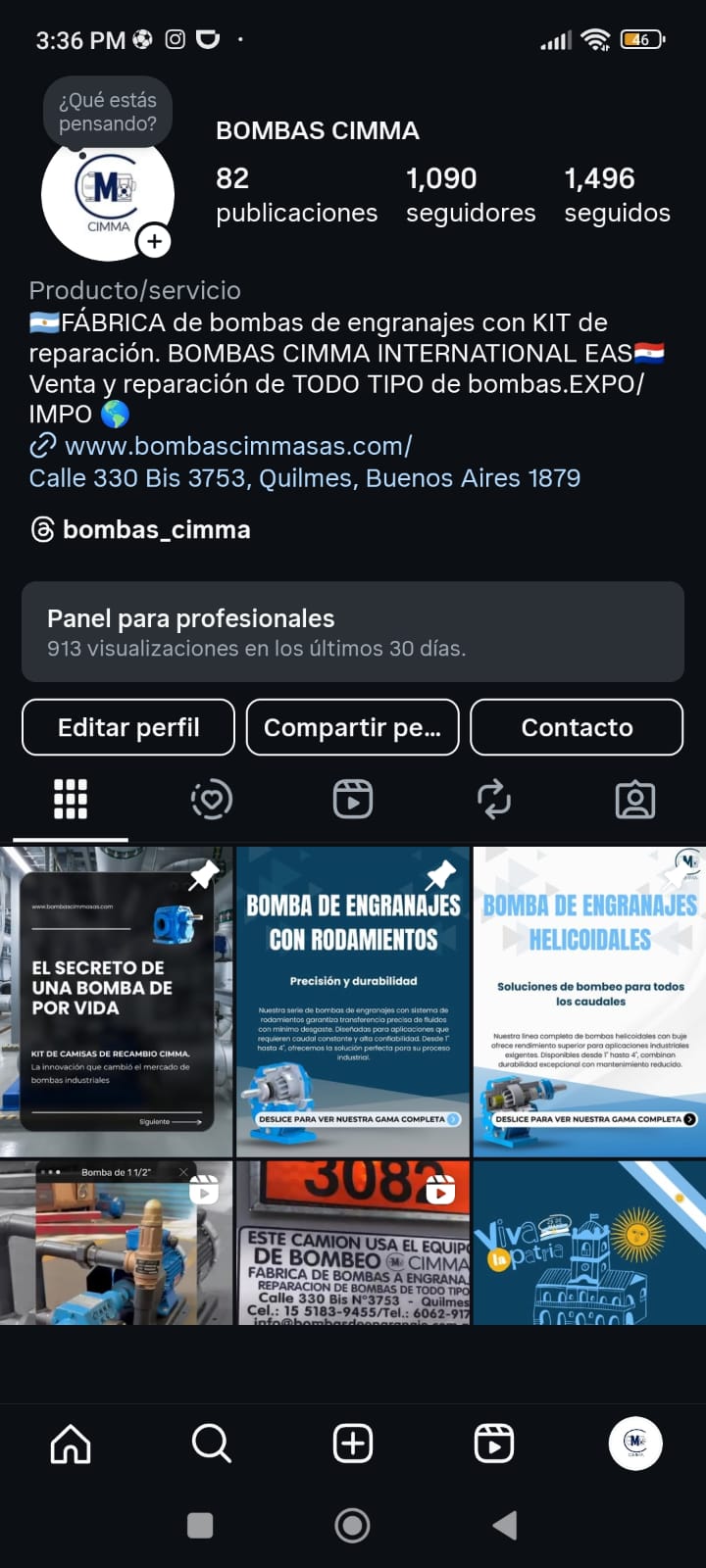The width and height of the screenshot is (706, 1568).
Task: Tap Editar perfil
Action: (128, 727)
